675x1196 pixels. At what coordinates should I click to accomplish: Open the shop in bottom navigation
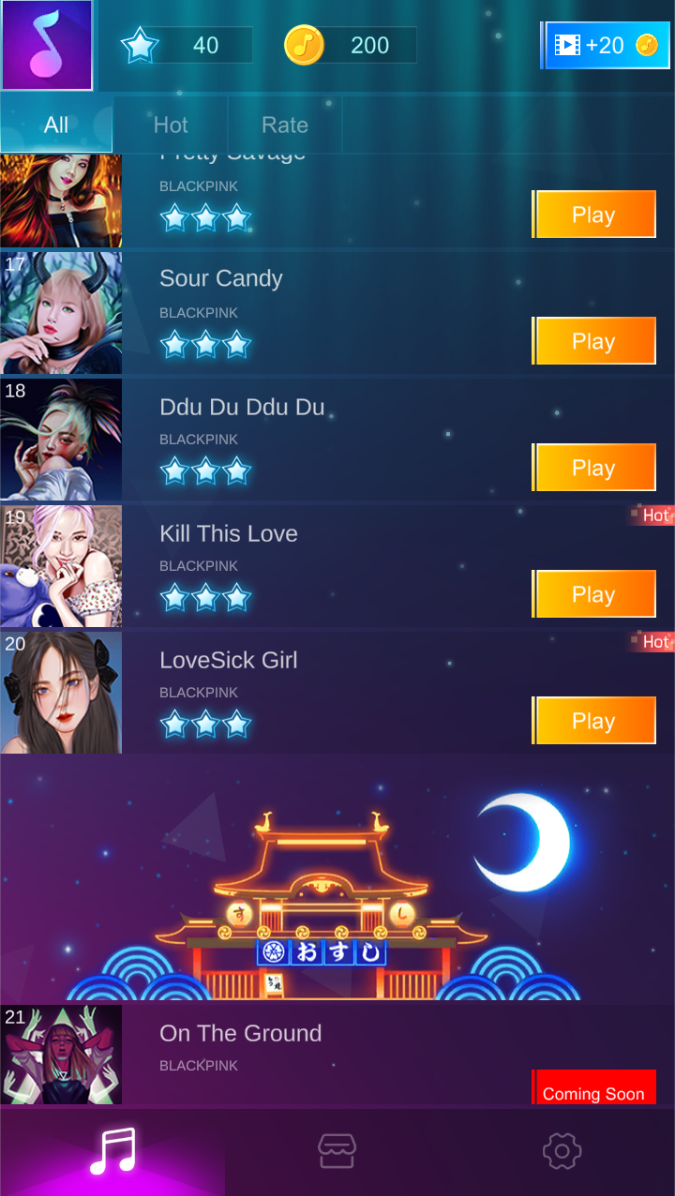[x=337, y=1151]
